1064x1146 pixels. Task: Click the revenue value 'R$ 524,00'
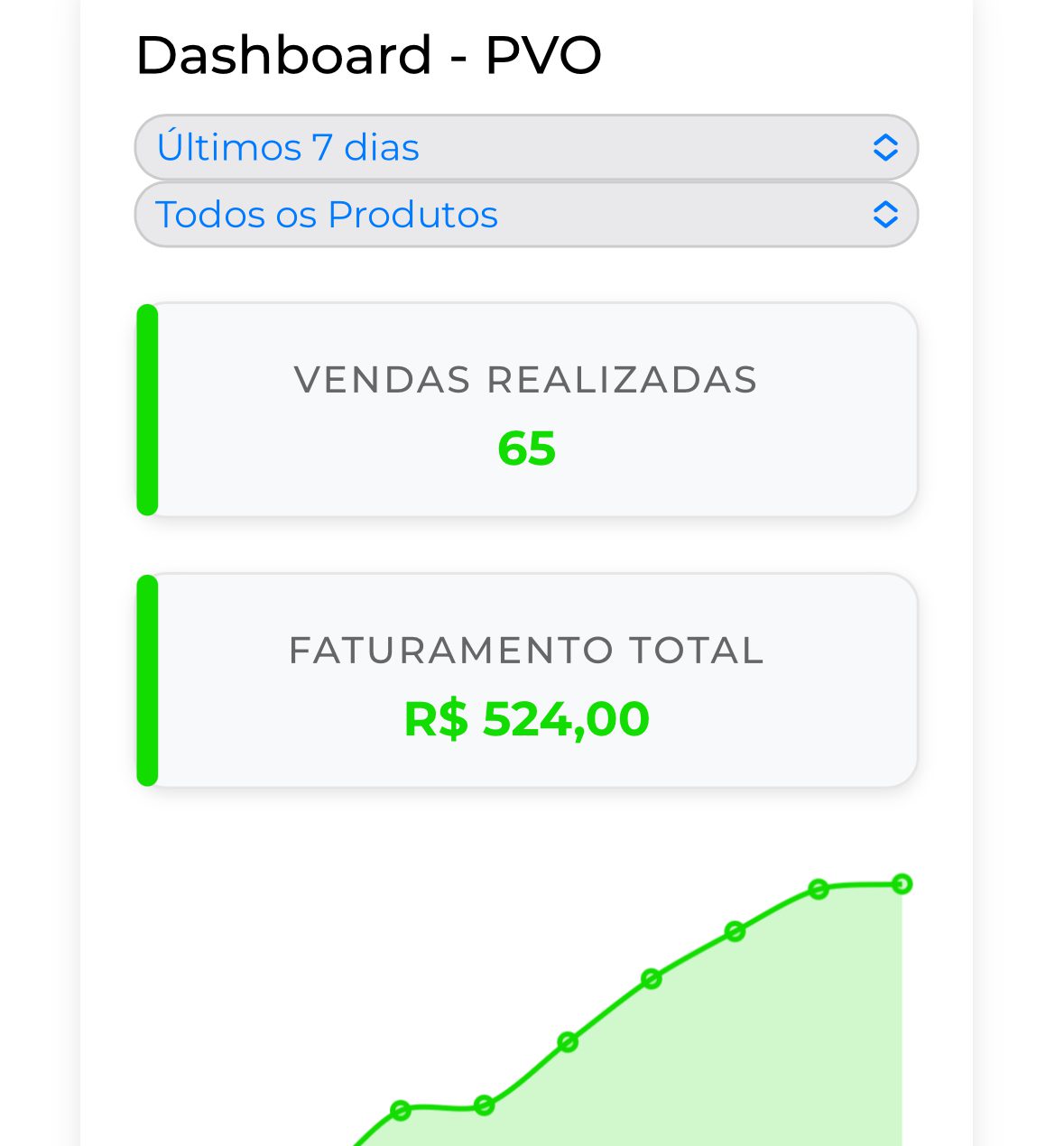point(526,717)
